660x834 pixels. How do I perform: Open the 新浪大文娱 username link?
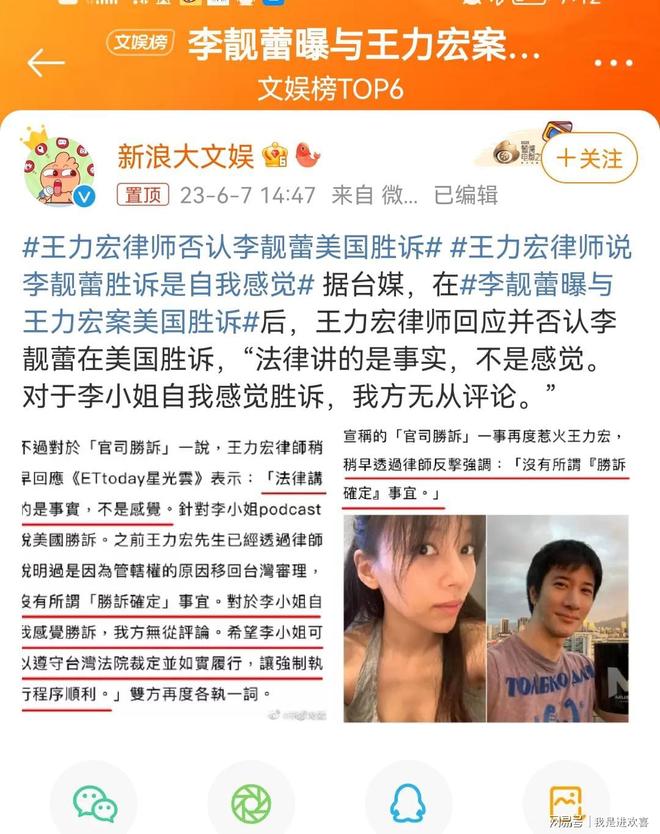pyautogui.click(x=186, y=156)
